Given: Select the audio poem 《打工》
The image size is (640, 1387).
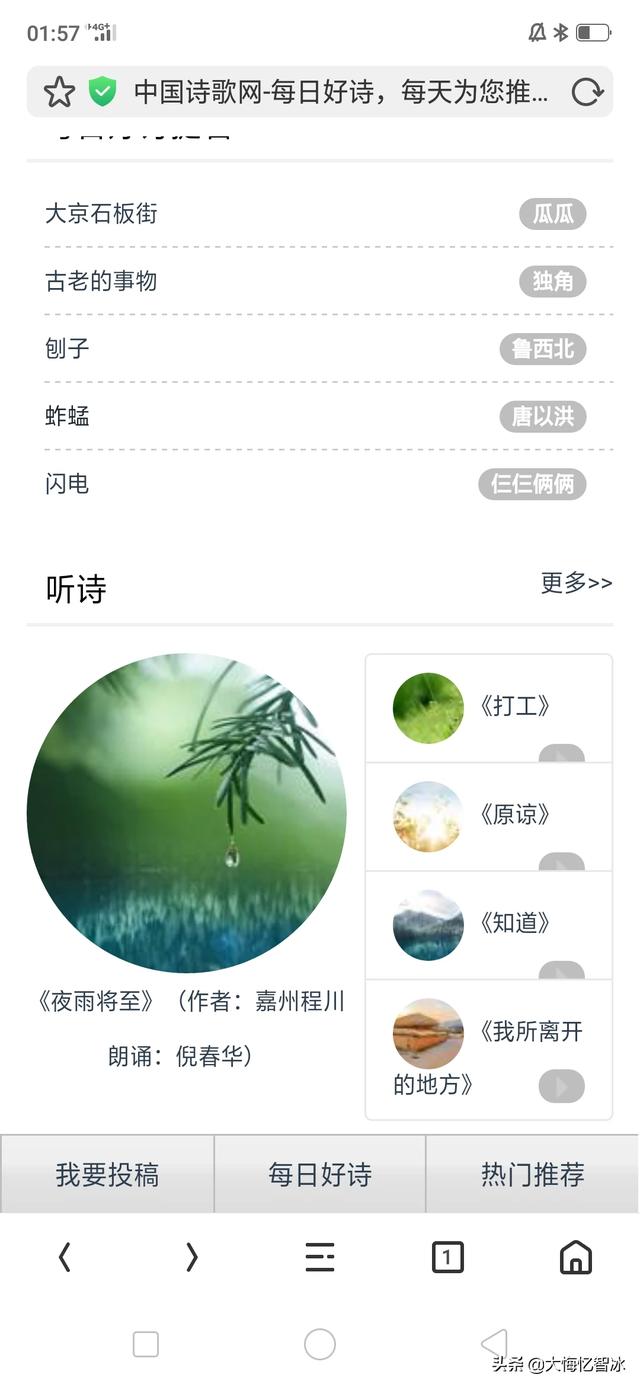Looking at the screenshot, I should coord(514,707).
